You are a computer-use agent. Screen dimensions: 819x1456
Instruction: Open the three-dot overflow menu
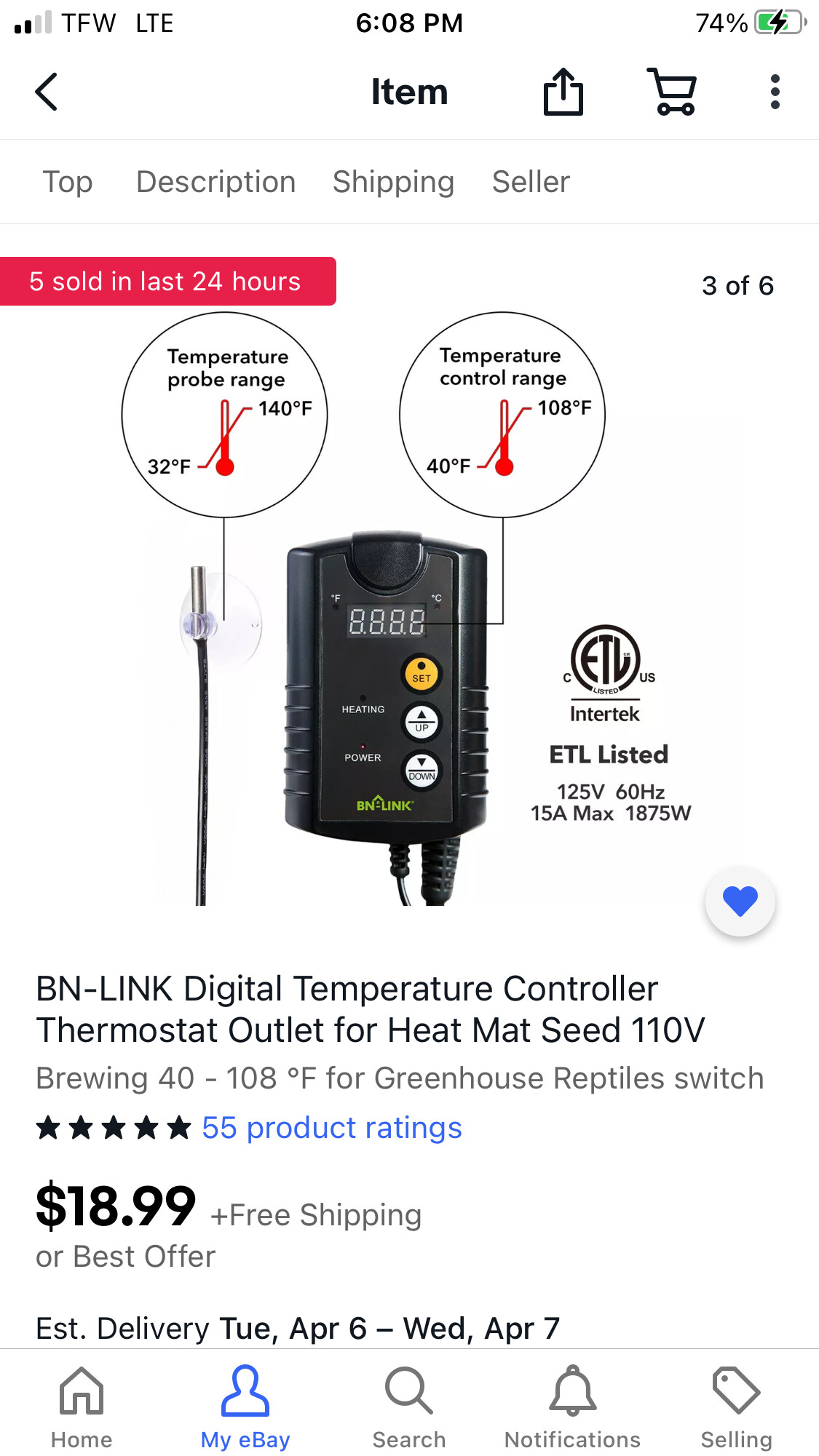pyautogui.click(x=775, y=92)
